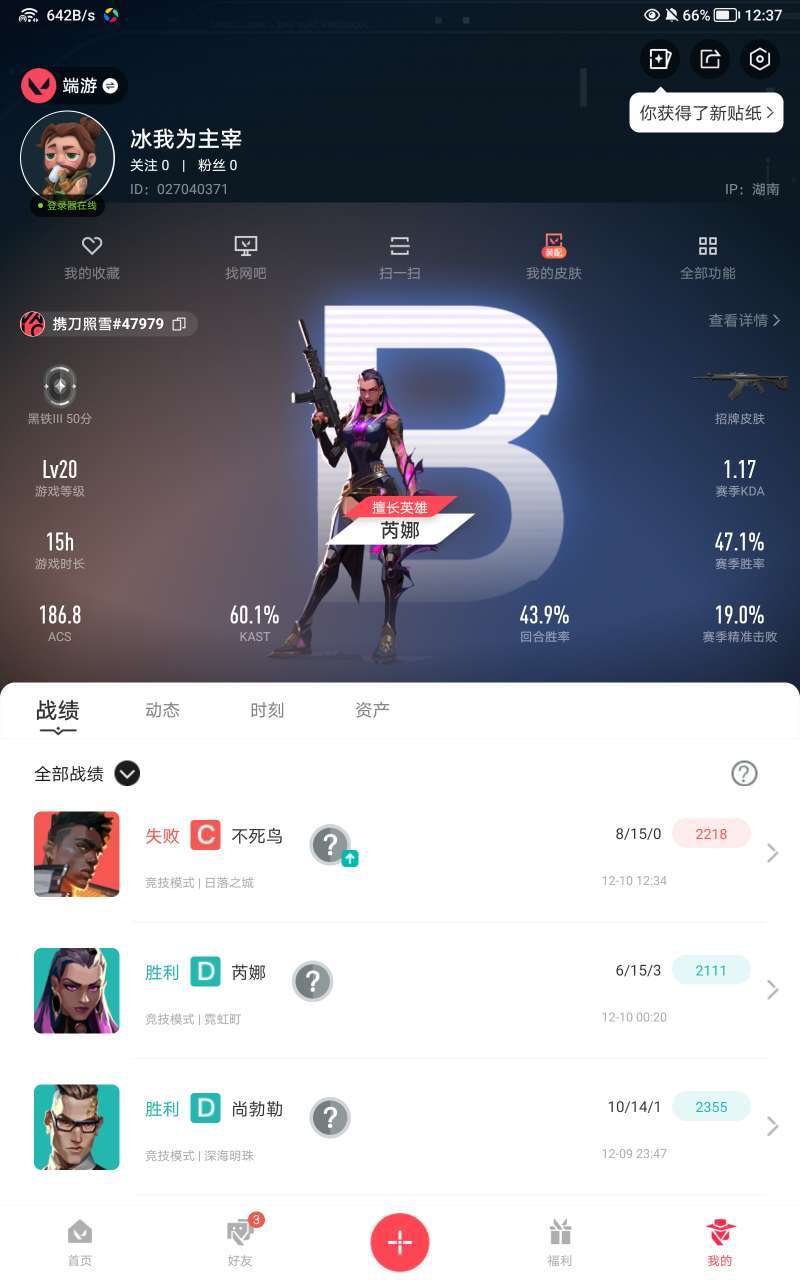Tap the red plus create button
The image size is (800, 1280).
pos(400,1242)
